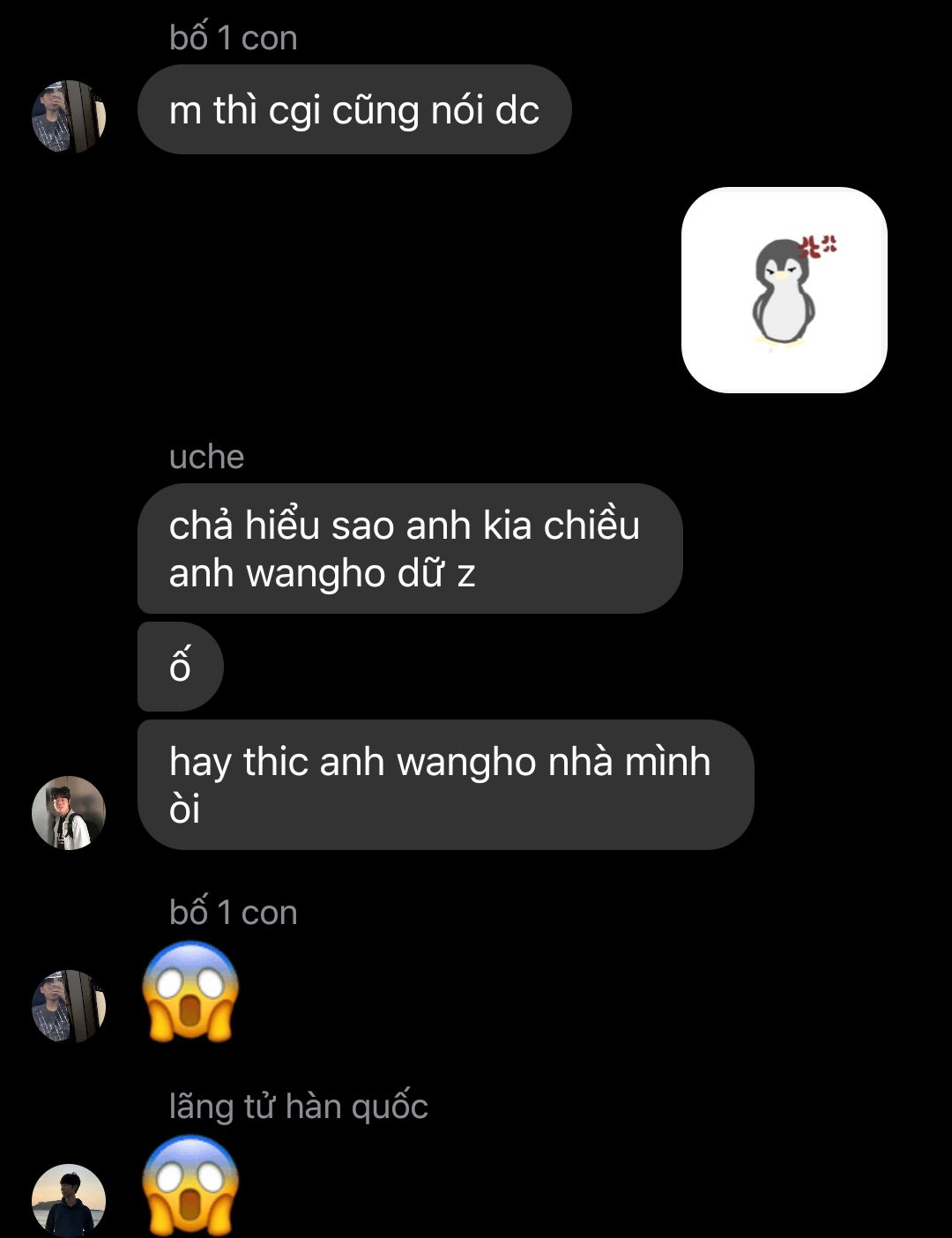This screenshot has width=952, height=1238.
Task: Open the angry penguin sticker
Action: (784, 290)
